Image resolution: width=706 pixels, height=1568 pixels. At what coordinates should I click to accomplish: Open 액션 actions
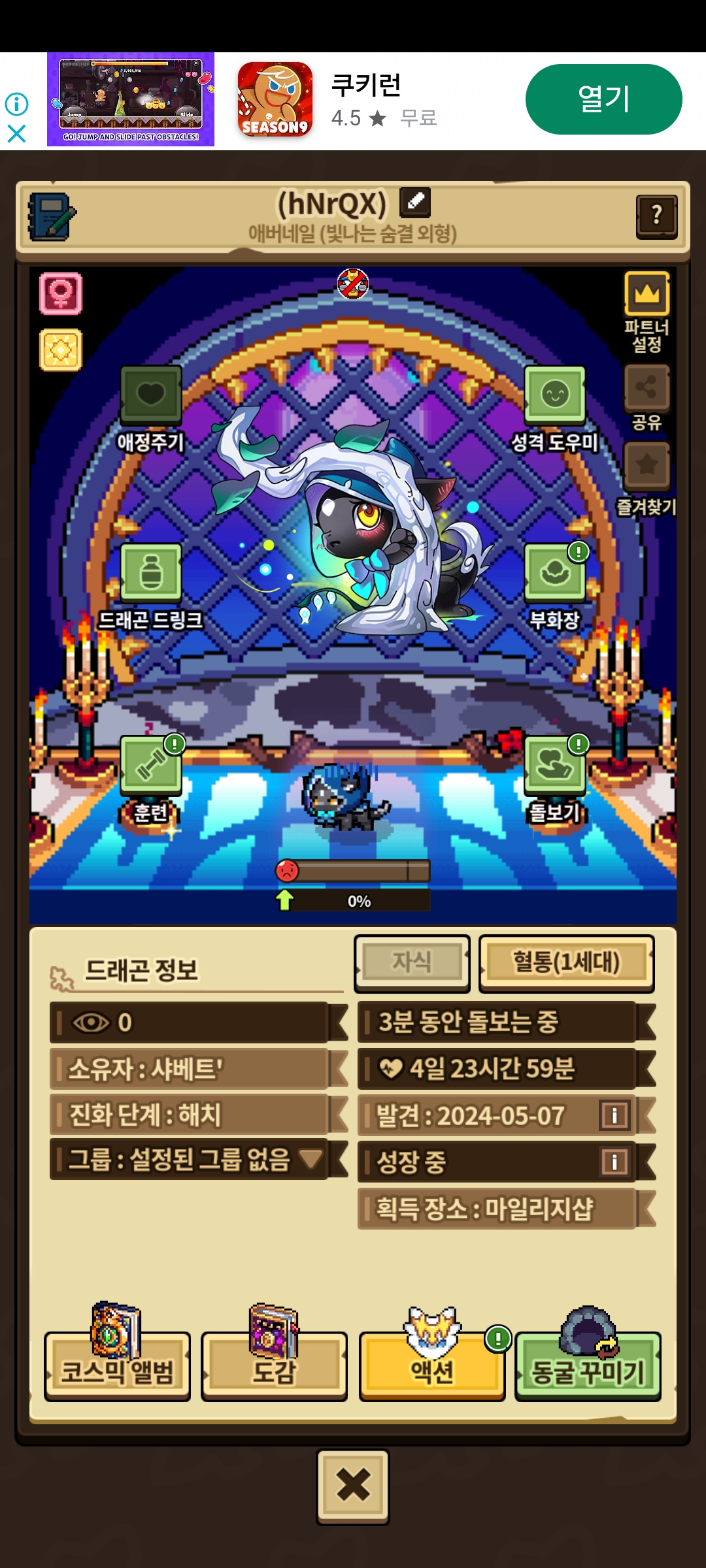pos(431,1366)
